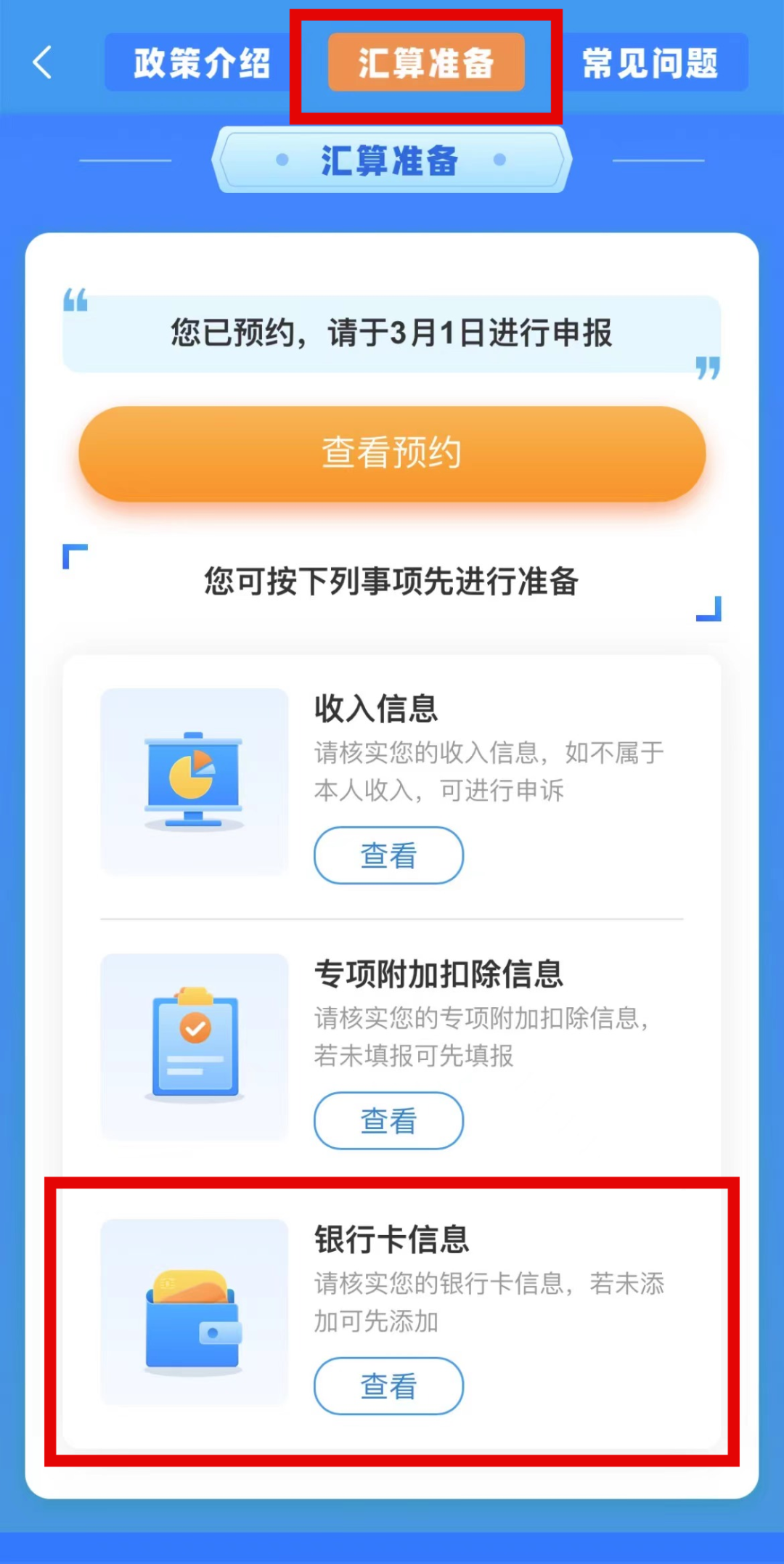This screenshot has width=784, height=1564.
Task: Click 查看 under 专项附加扣除信息
Action: pyautogui.click(x=388, y=1120)
